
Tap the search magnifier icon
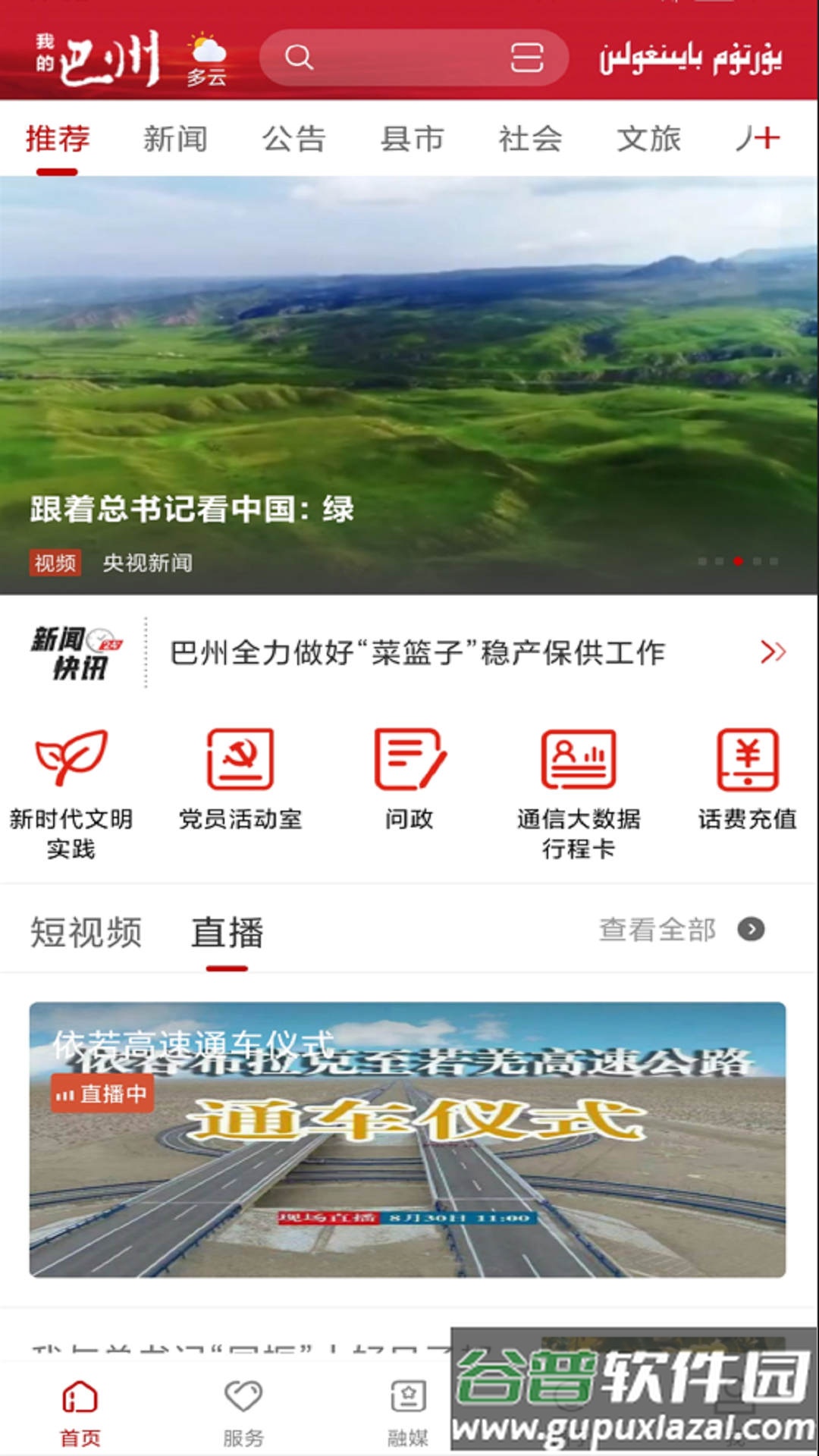click(x=300, y=55)
